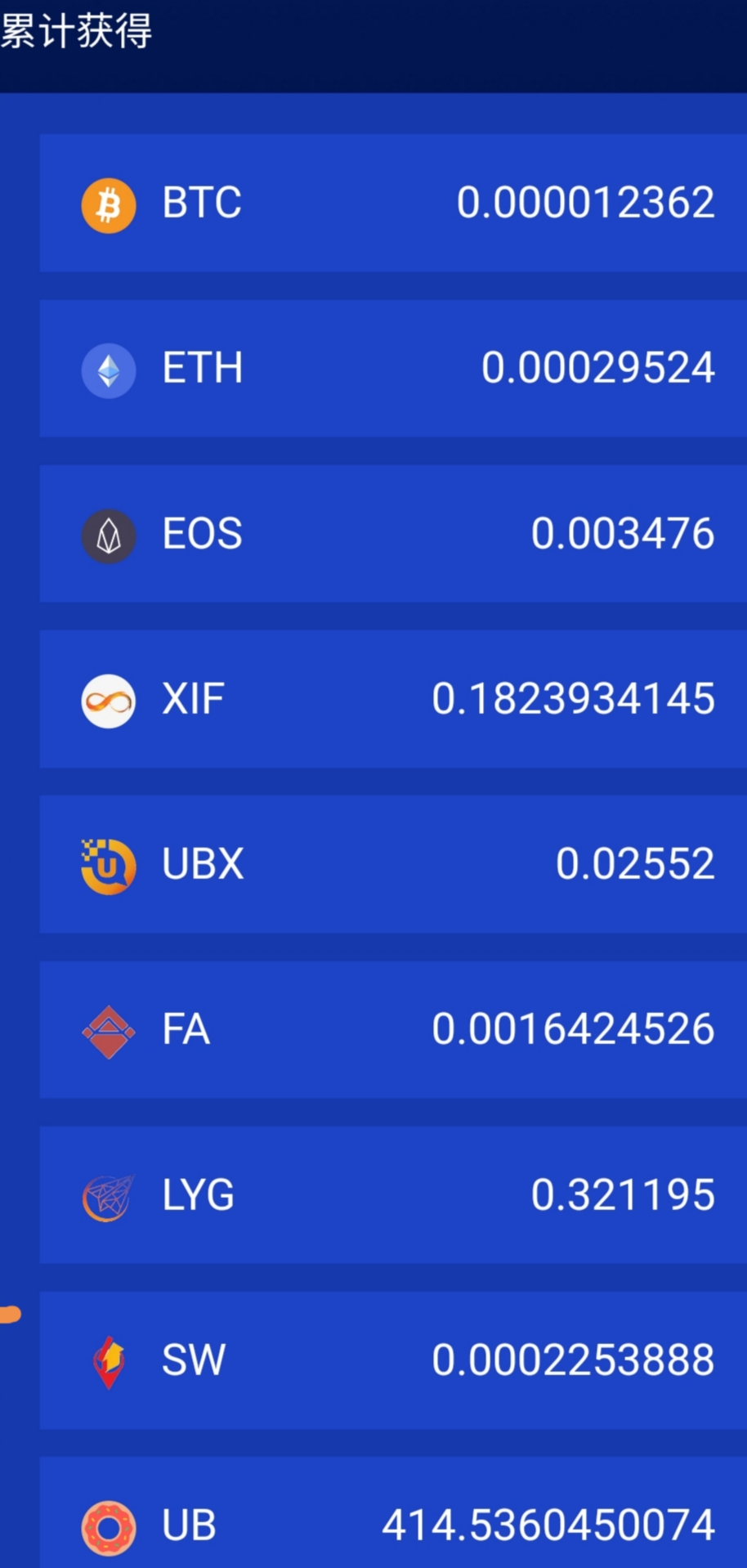View the SW earnings row
Screen dimensions: 747x1568
point(392,1360)
